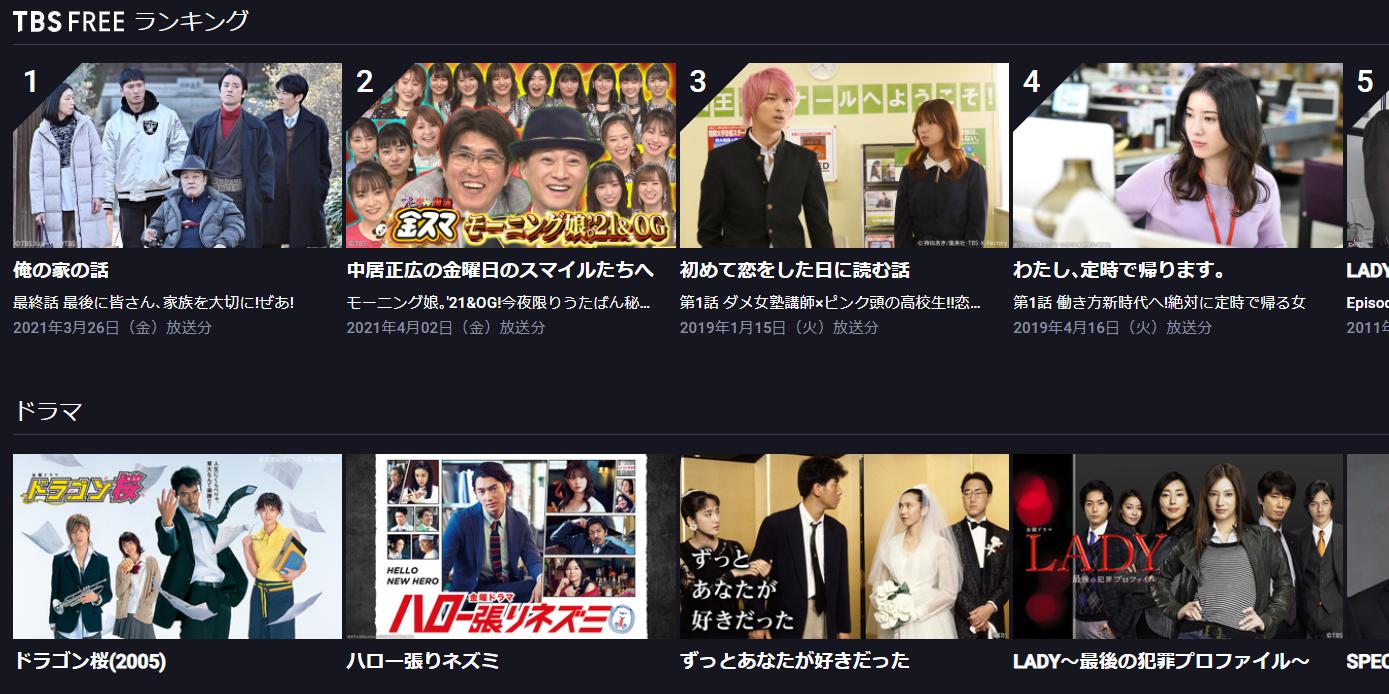Open 初めて恋をした日に読む話 第1話
Screen dimensions: 1389x694
(844, 156)
